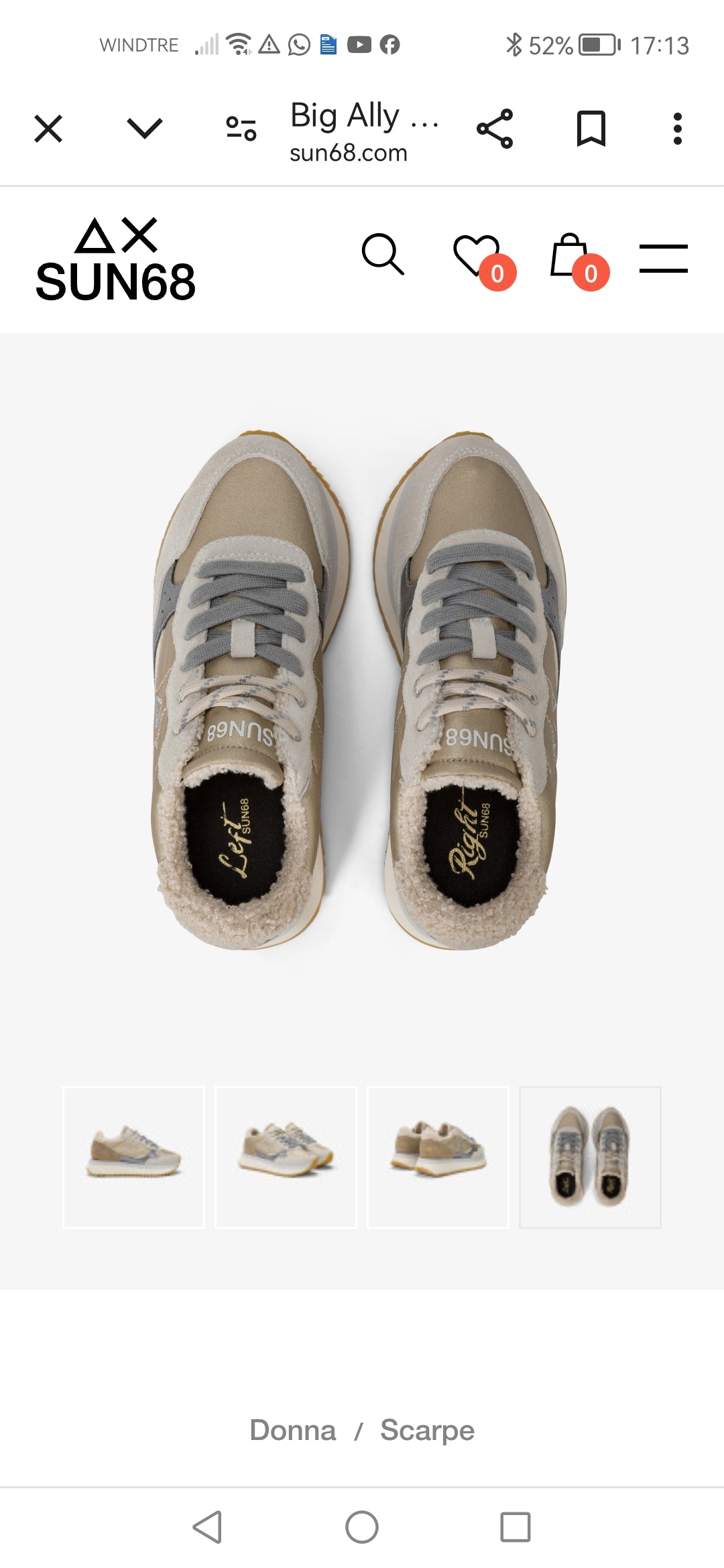
Task: Tap the system back button
Action: [207, 1527]
